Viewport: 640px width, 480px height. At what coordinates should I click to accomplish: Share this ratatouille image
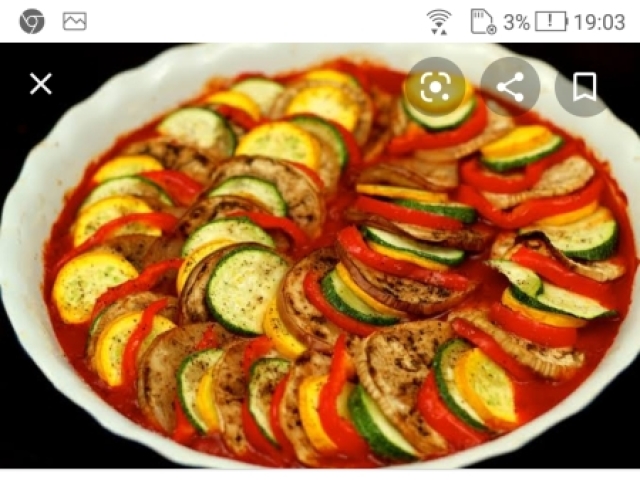510,87
